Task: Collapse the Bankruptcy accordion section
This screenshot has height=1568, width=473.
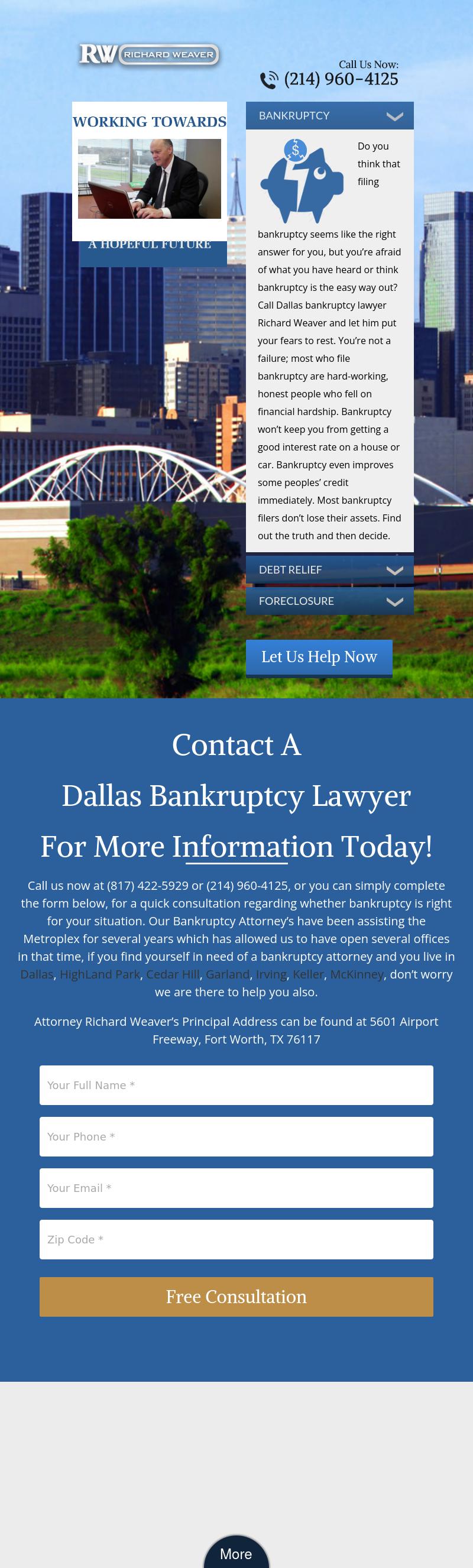Action: click(x=329, y=116)
